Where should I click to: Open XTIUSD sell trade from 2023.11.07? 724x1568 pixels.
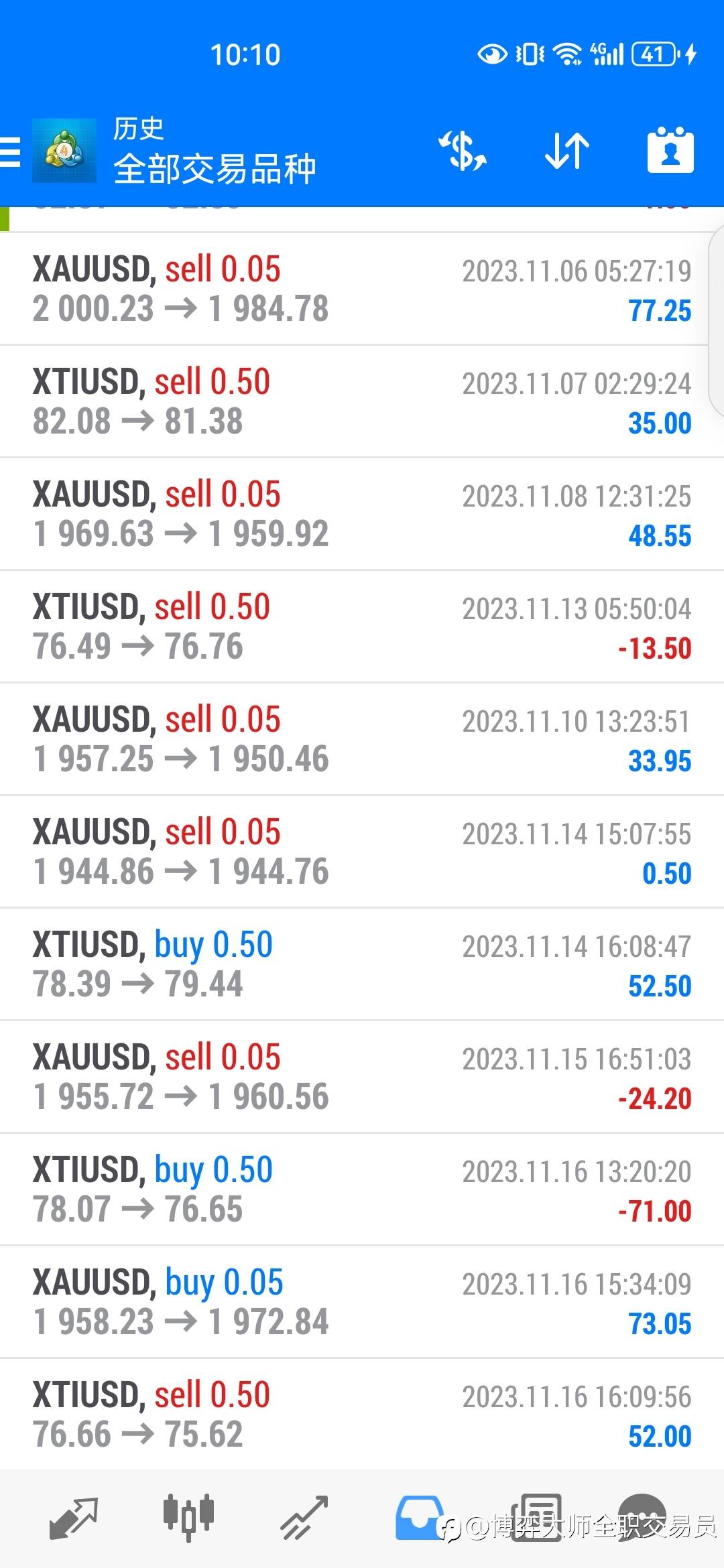pyautogui.click(x=361, y=402)
